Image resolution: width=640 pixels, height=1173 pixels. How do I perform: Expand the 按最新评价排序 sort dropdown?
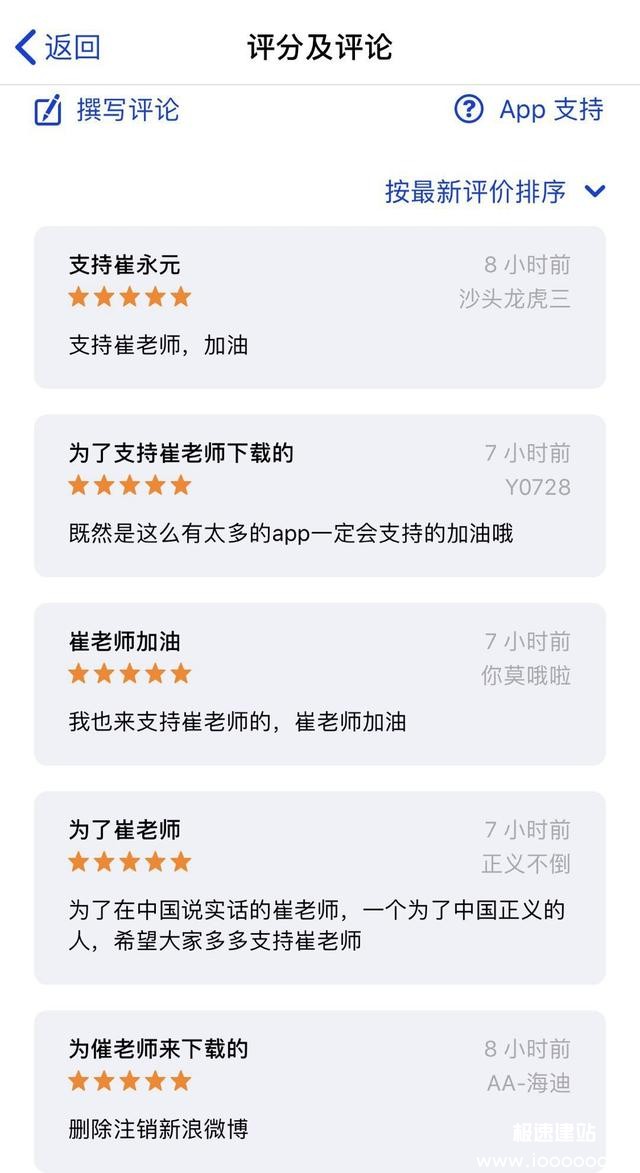tap(495, 192)
